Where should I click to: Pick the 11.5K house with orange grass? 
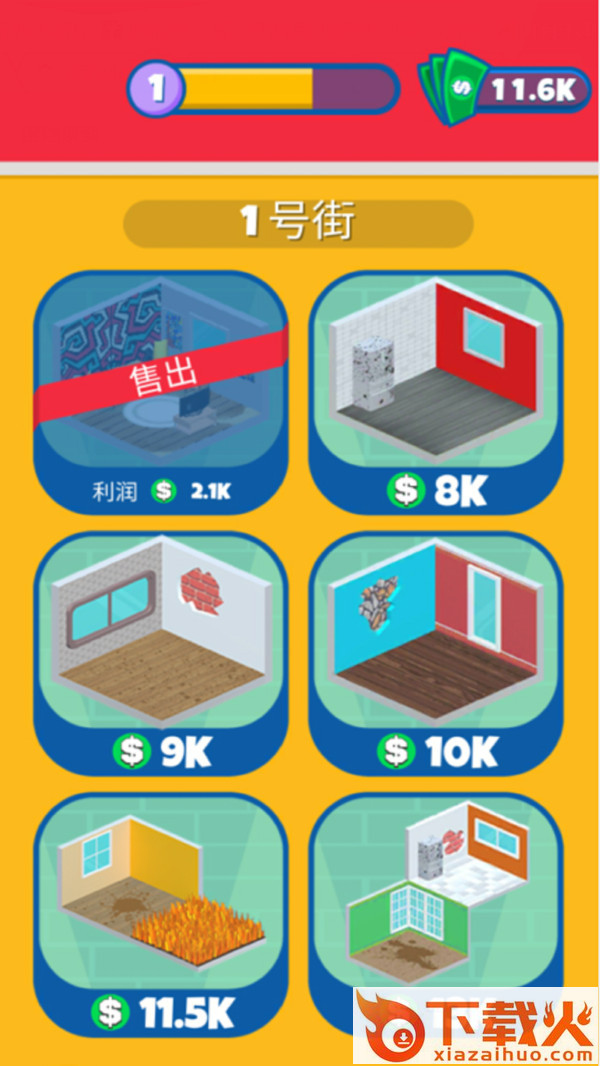[x=161, y=912]
